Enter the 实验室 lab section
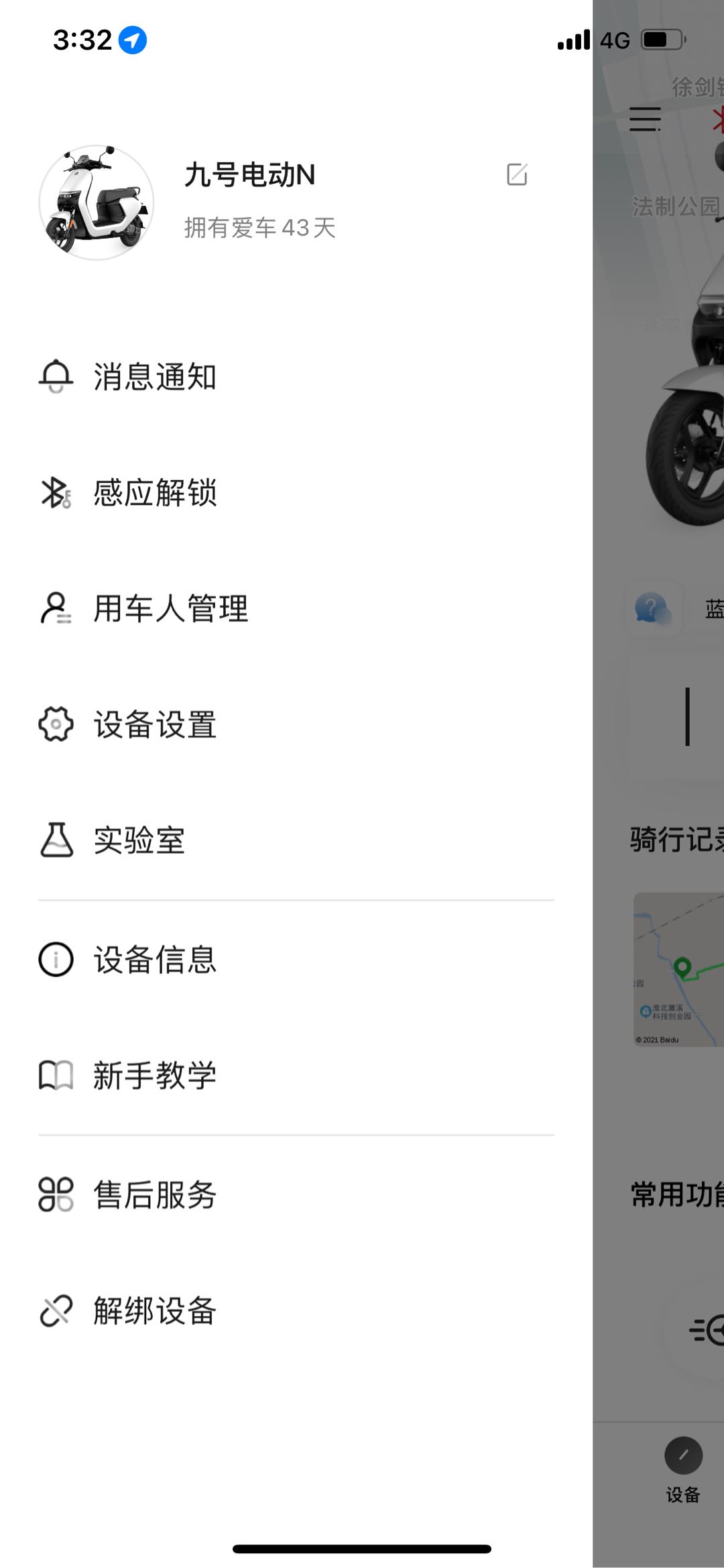The width and height of the screenshot is (724, 1568). [x=139, y=840]
